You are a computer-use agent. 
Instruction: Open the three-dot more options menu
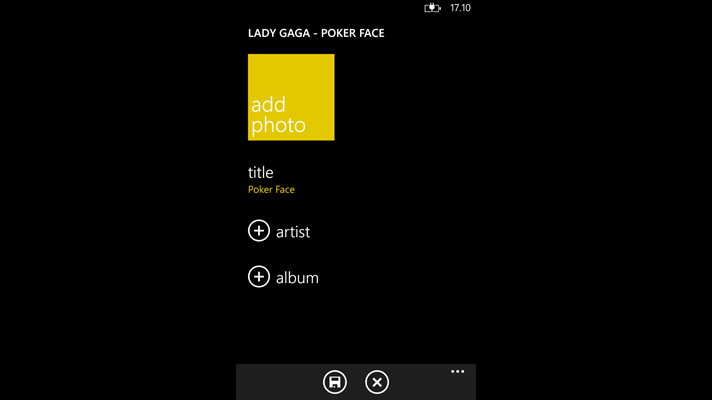point(457,372)
